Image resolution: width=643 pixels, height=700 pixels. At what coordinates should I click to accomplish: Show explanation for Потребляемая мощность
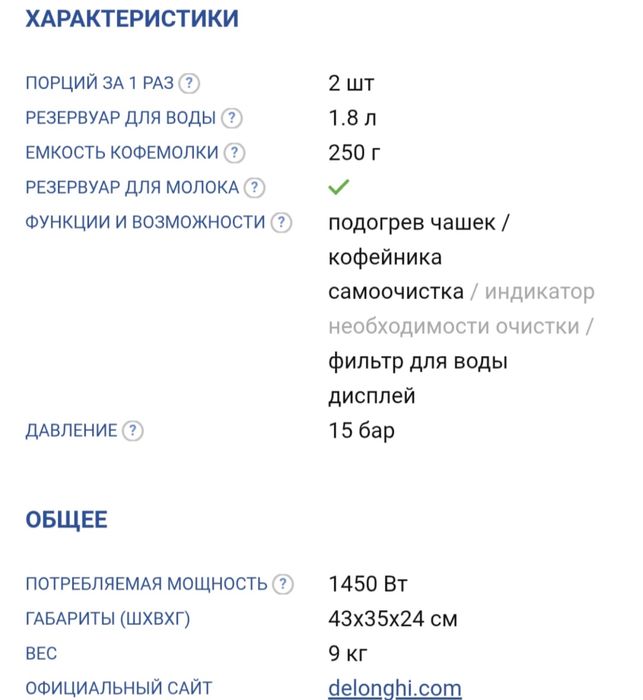tap(283, 585)
